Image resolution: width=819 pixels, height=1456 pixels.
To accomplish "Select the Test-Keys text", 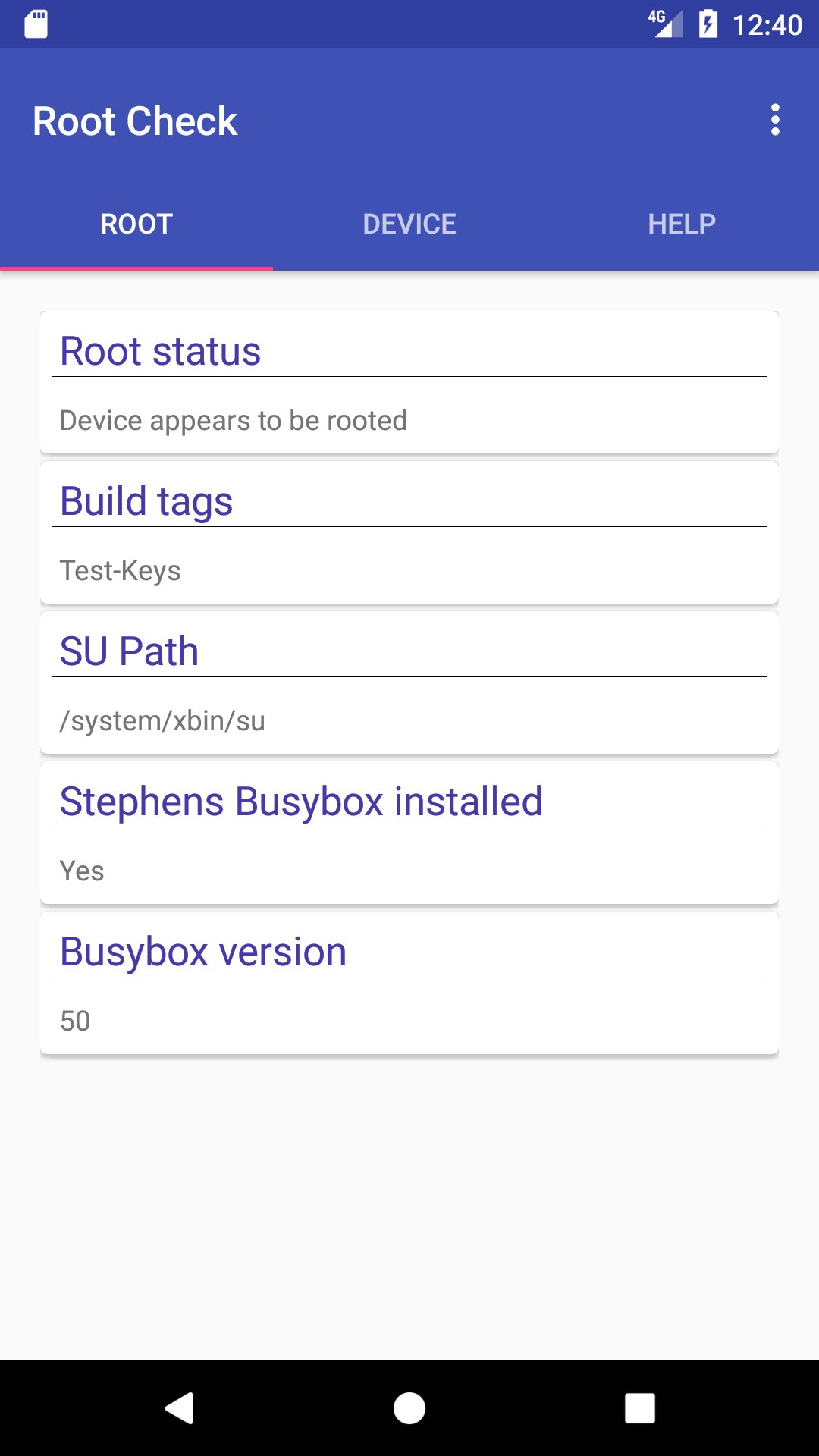I will click(121, 570).
